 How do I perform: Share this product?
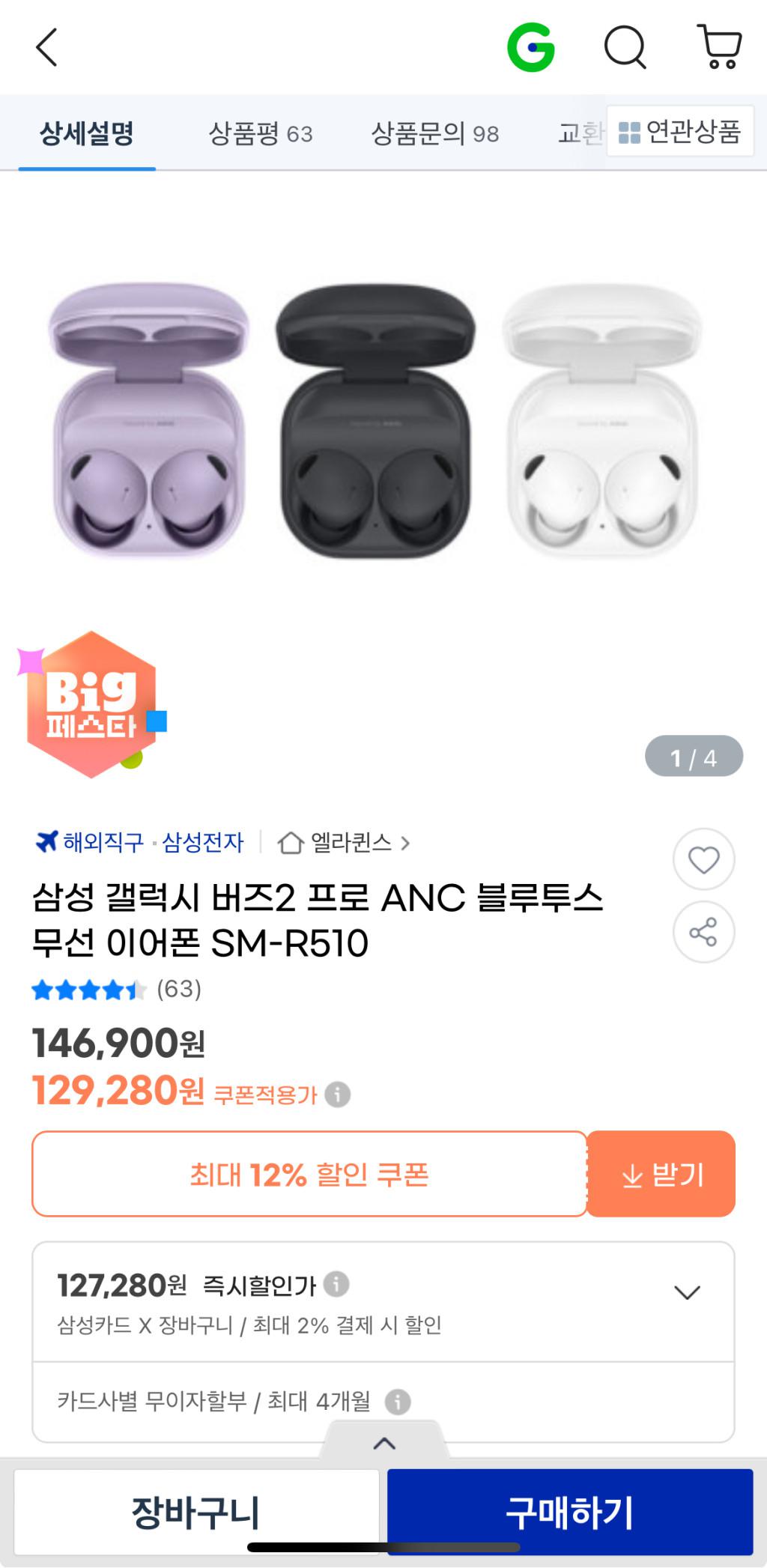point(703,932)
